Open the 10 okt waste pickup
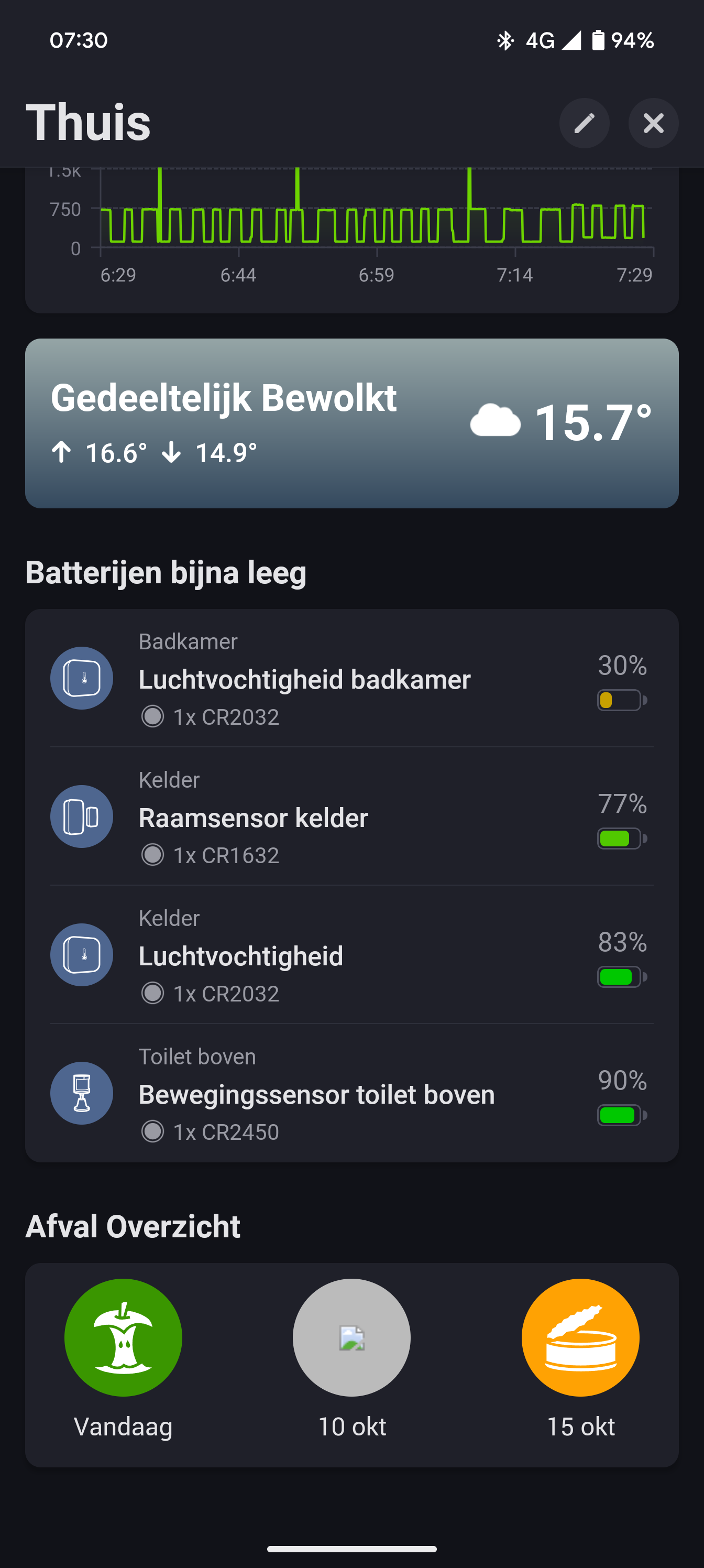This screenshot has height=1568, width=704. pyautogui.click(x=351, y=1337)
